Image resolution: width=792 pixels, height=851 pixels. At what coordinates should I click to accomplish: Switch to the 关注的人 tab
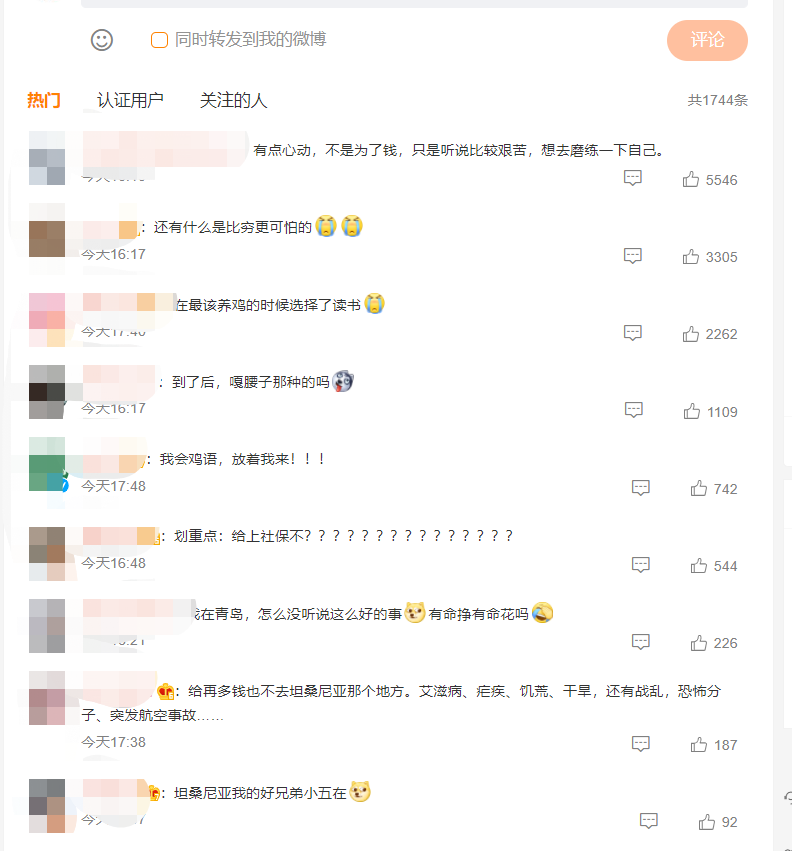(233, 100)
